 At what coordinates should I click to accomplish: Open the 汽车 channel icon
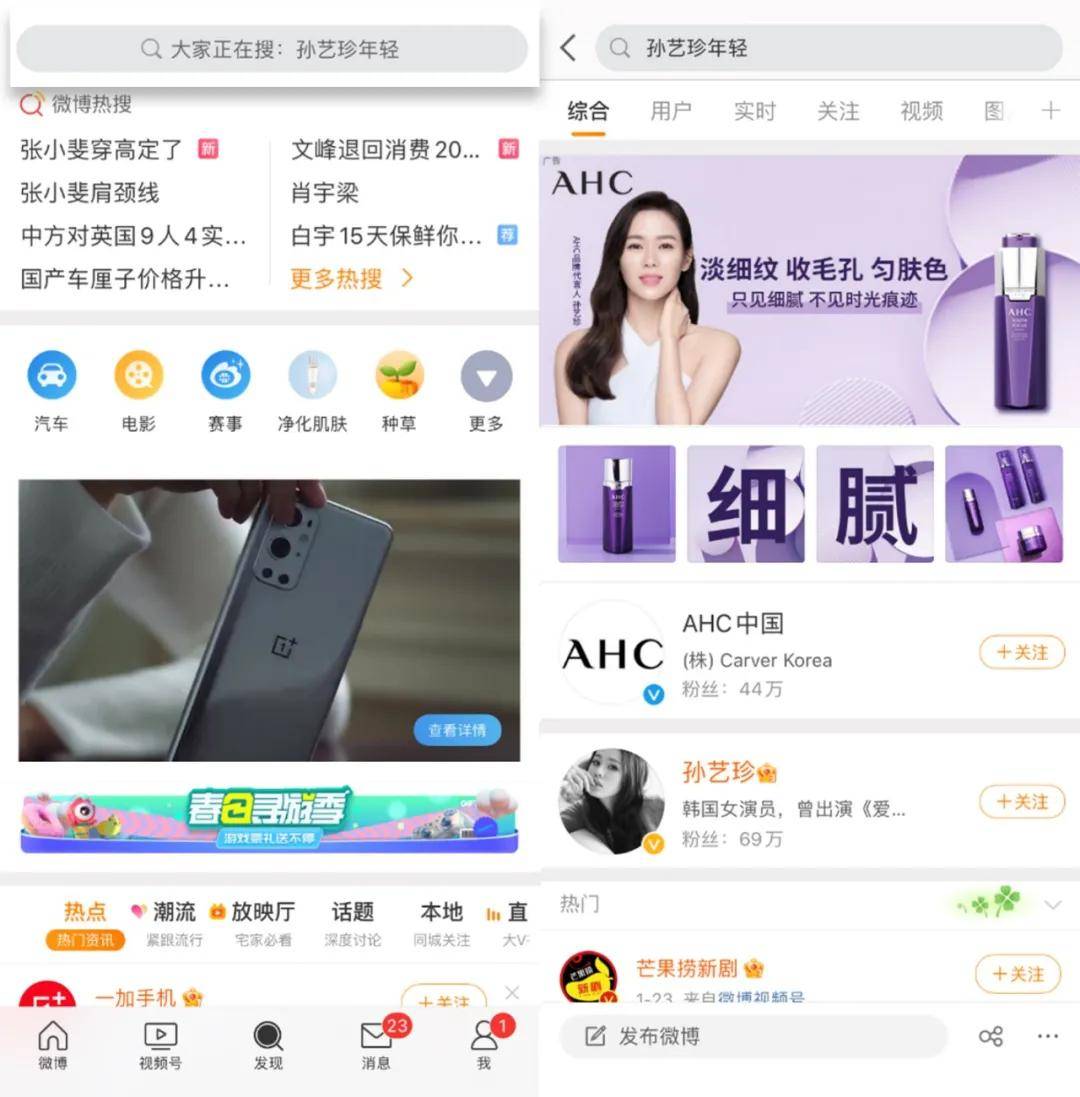(x=51, y=376)
